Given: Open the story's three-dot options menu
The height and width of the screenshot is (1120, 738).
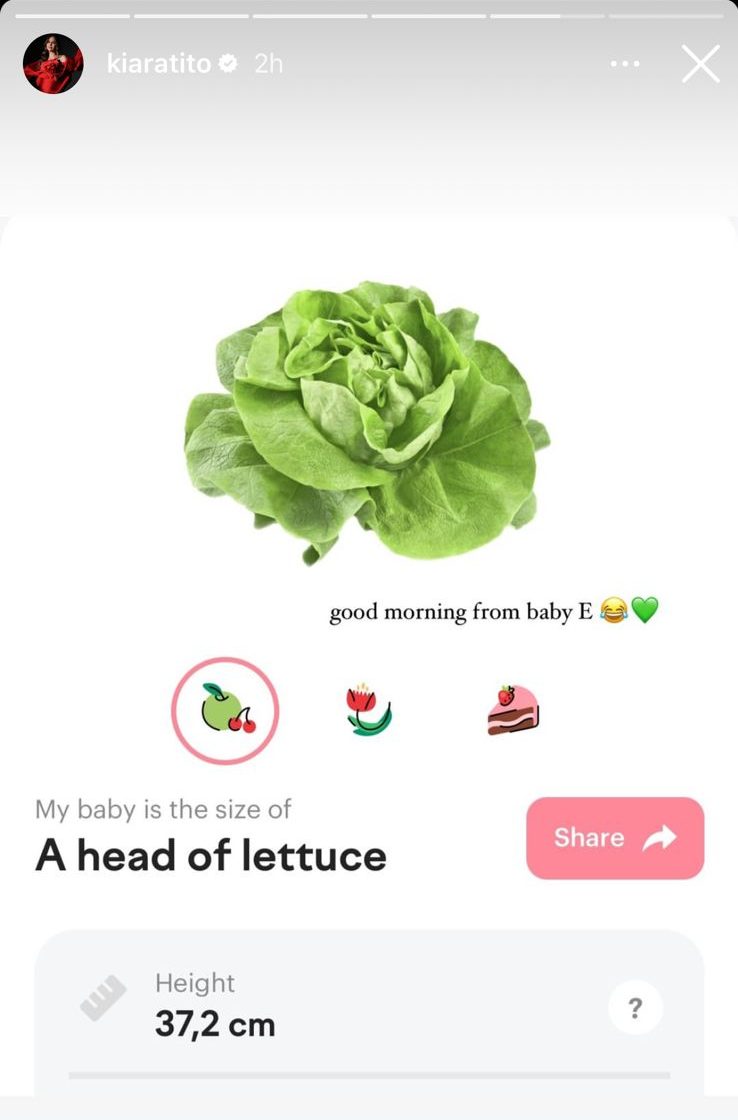Looking at the screenshot, I should point(624,64).
